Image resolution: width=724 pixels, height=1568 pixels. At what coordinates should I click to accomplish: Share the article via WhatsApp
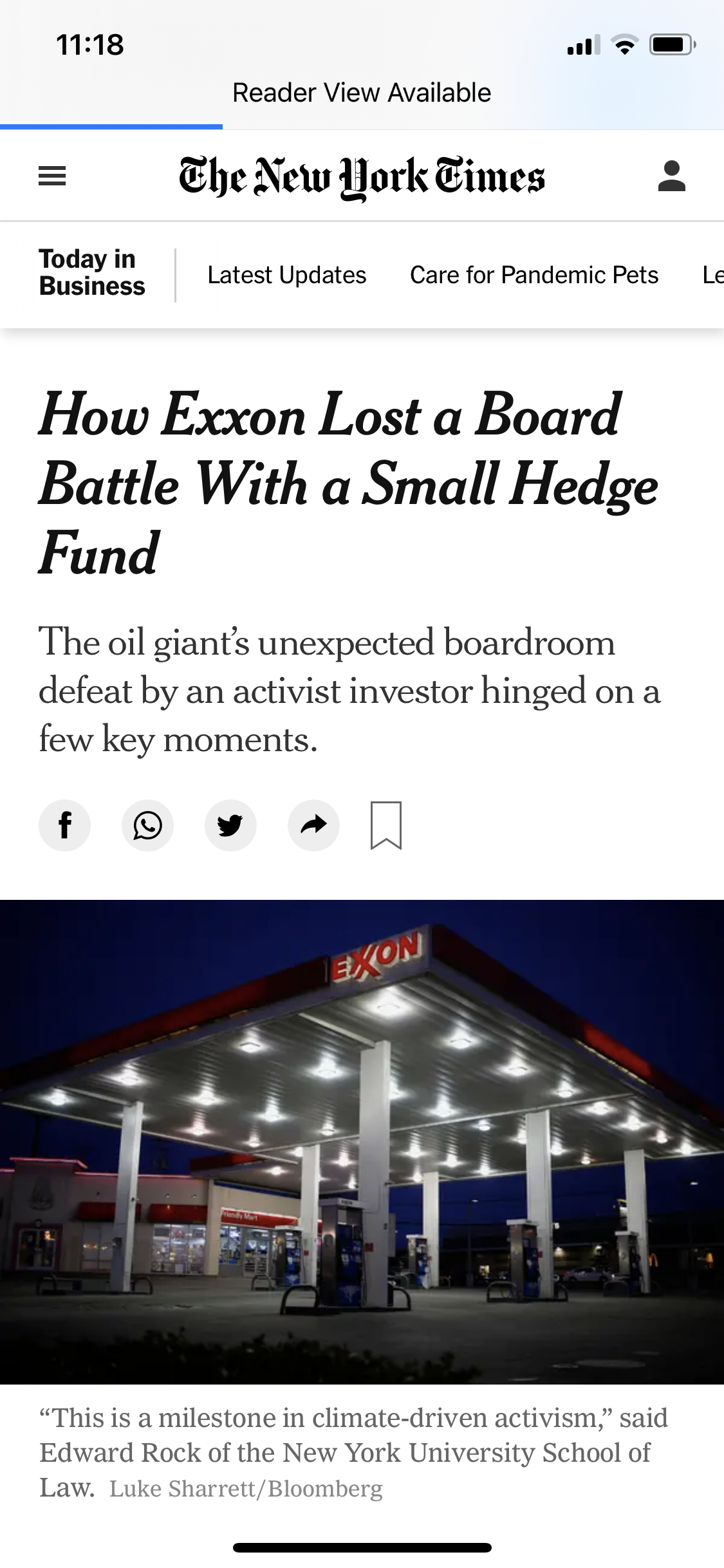click(147, 825)
